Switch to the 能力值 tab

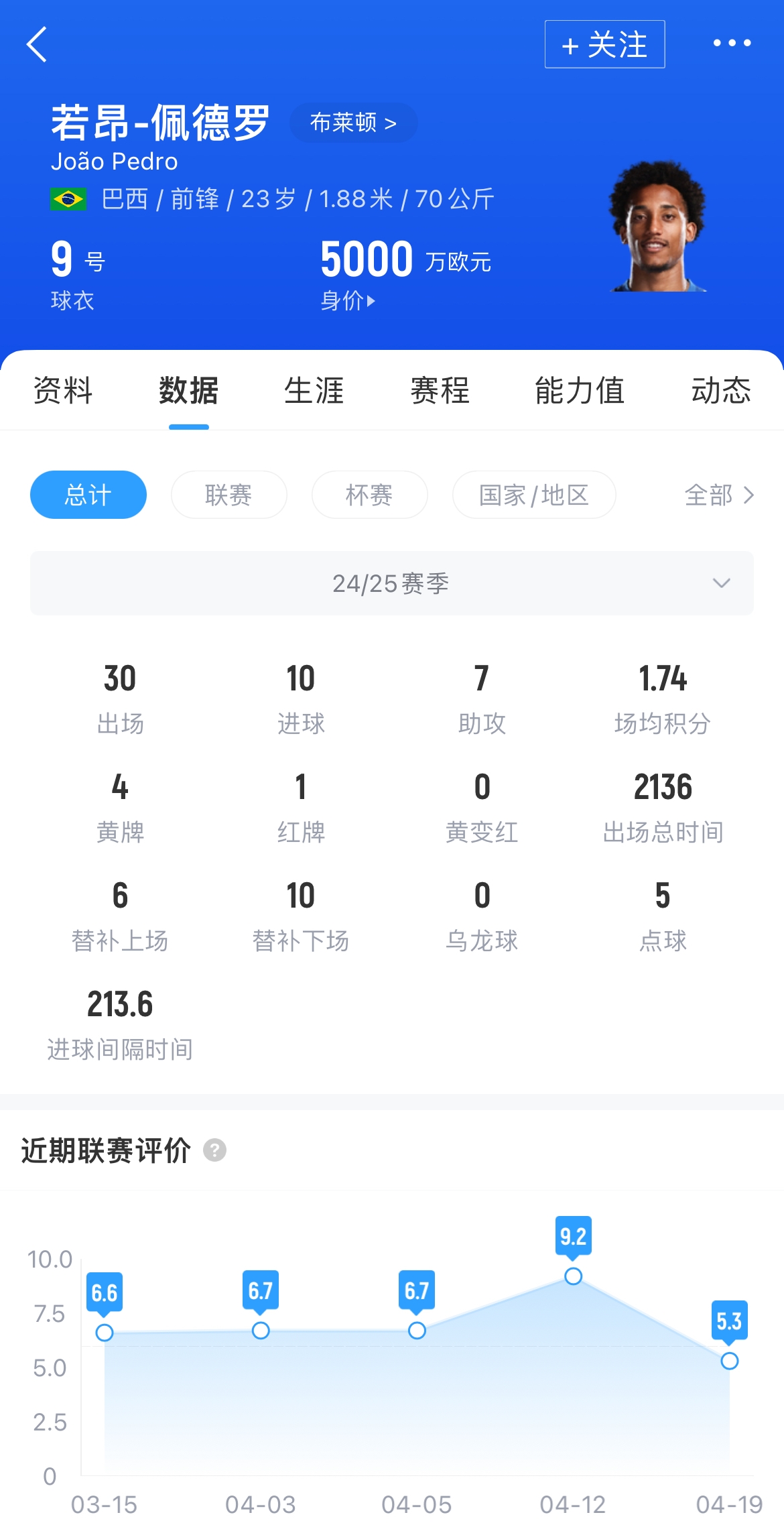(580, 390)
